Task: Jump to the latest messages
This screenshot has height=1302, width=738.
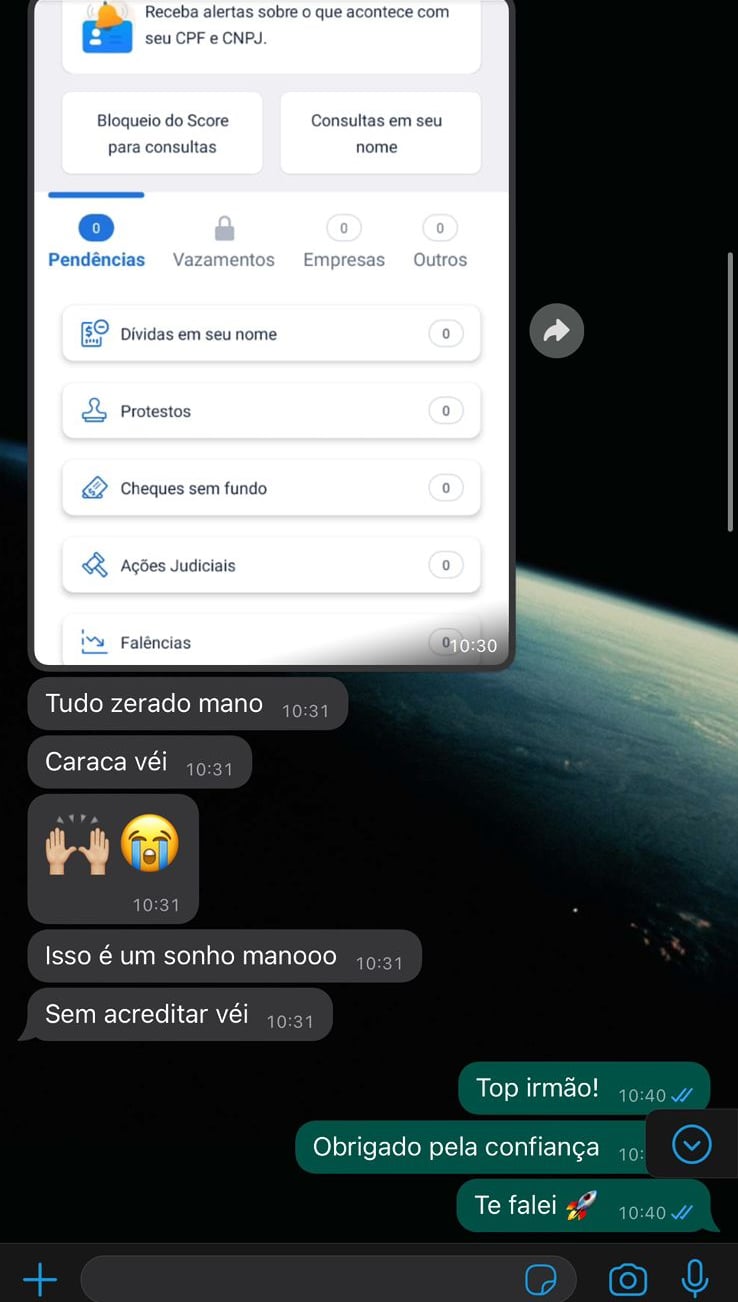Action: [692, 1145]
